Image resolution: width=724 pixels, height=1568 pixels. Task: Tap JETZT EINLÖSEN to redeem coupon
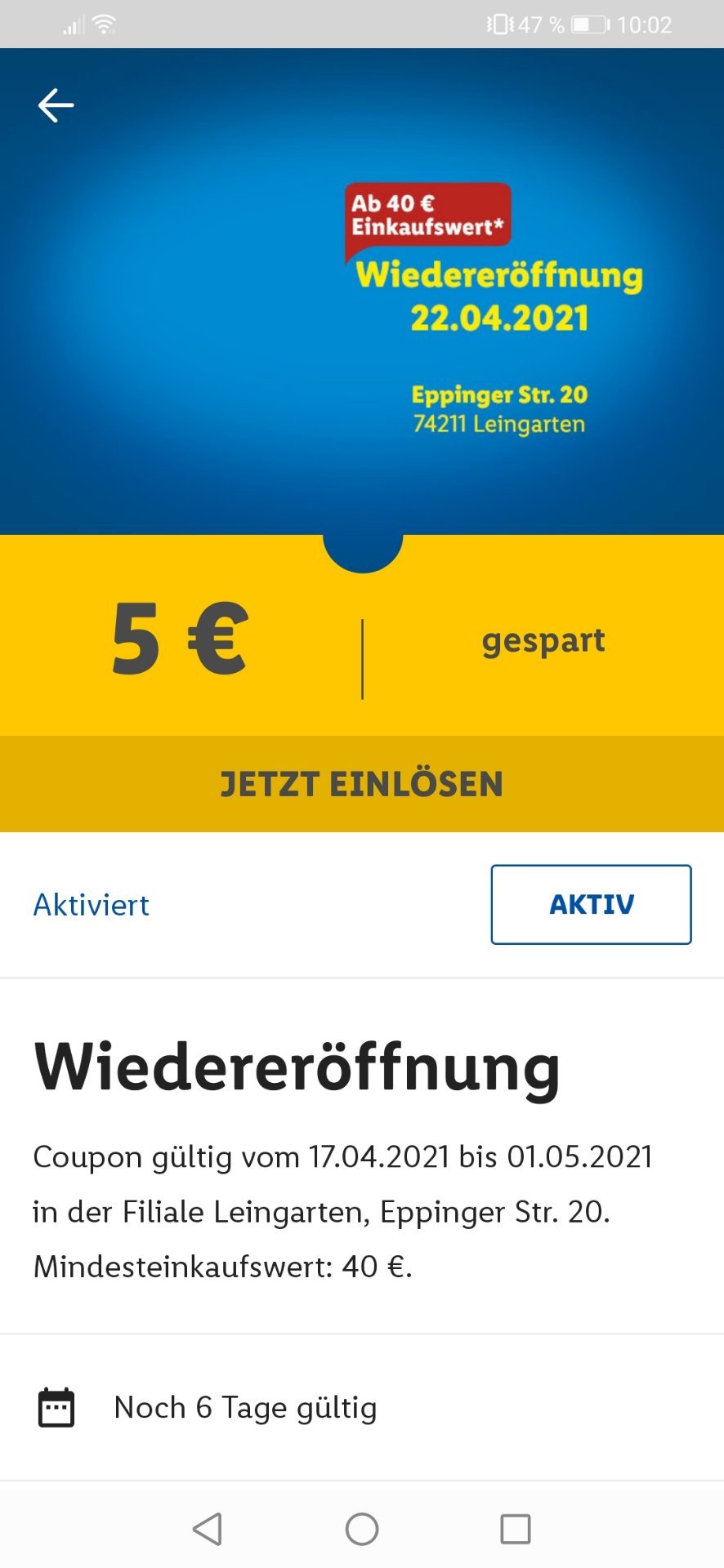click(x=362, y=784)
